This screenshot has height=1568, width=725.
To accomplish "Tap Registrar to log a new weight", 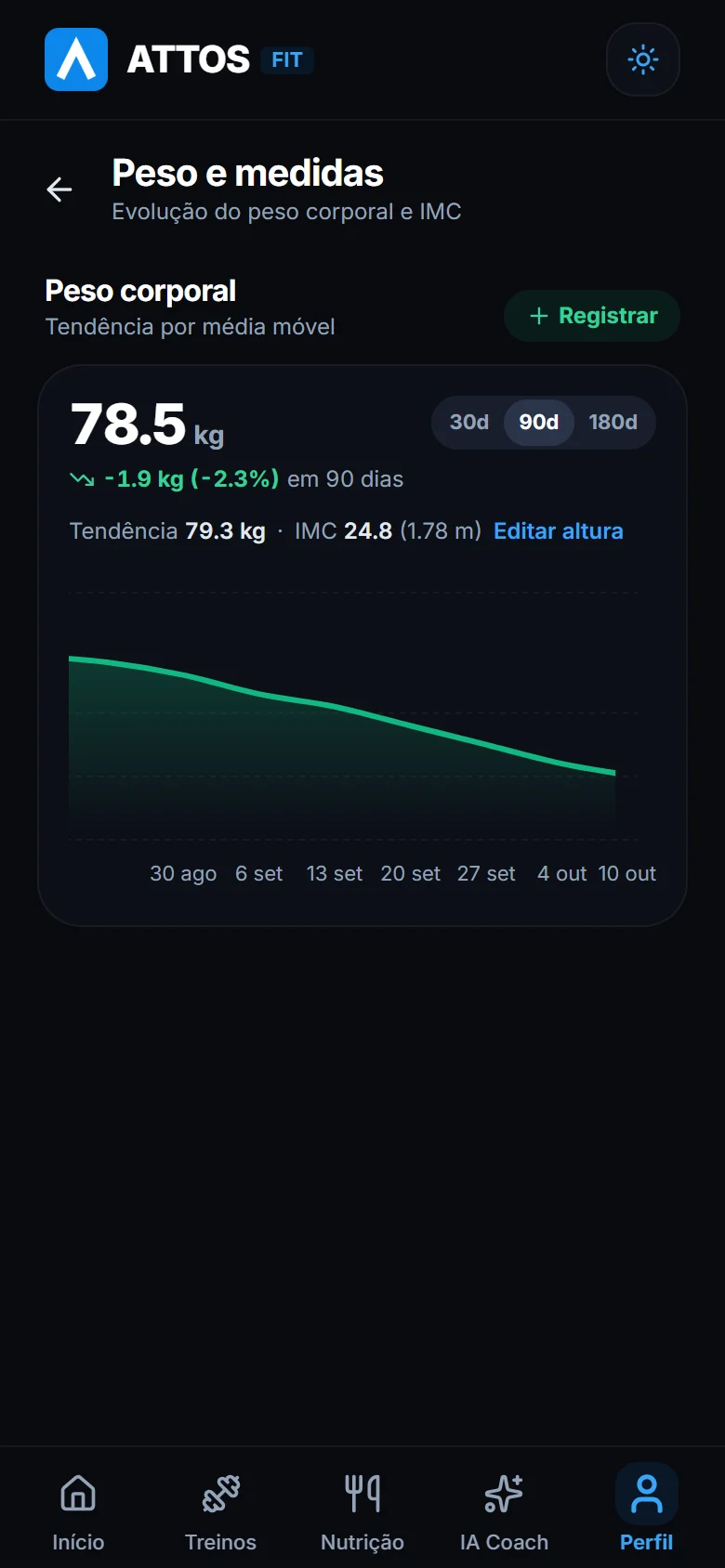I will pos(592,316).
